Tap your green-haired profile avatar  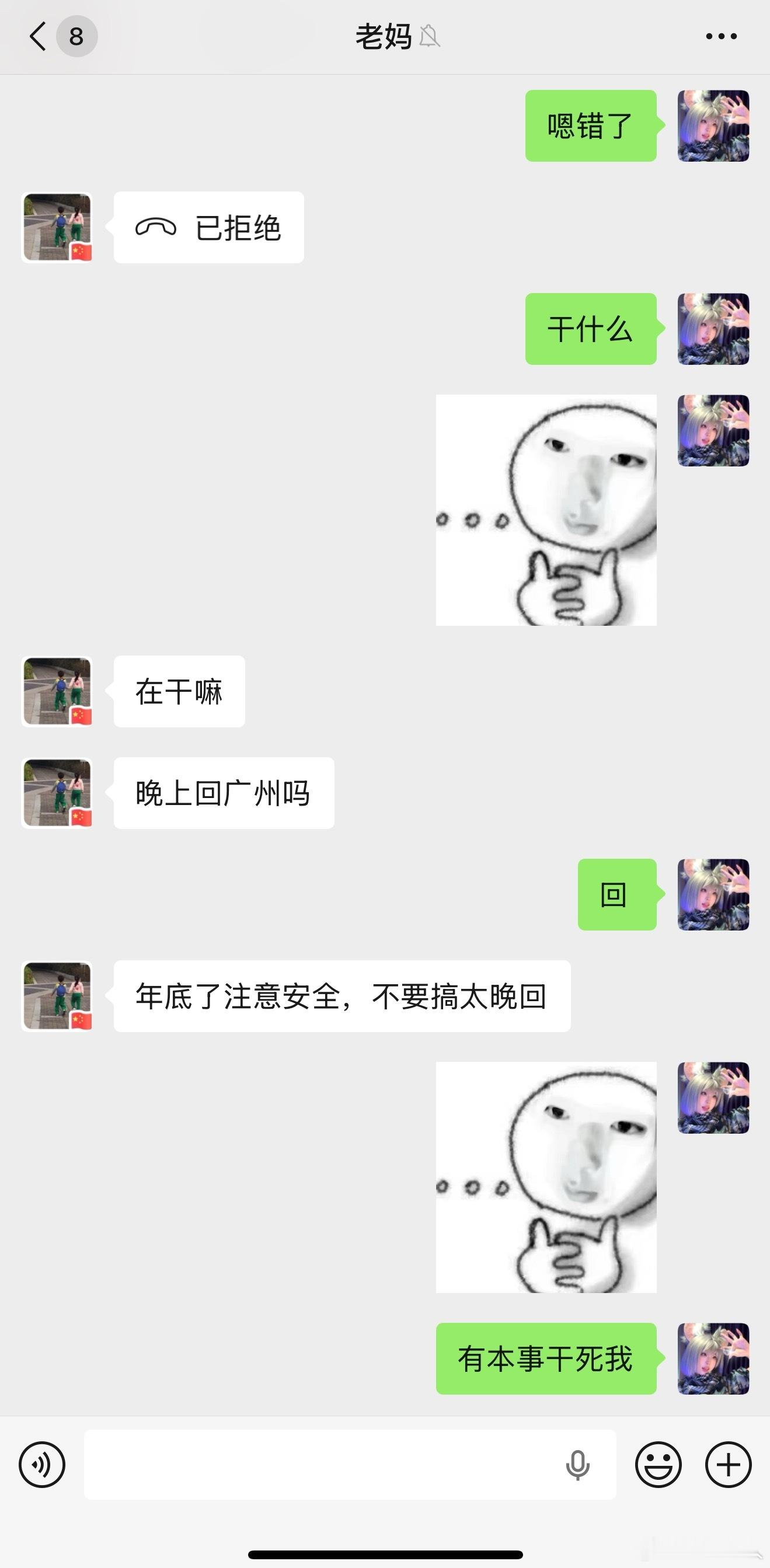(x=713, y=125)
